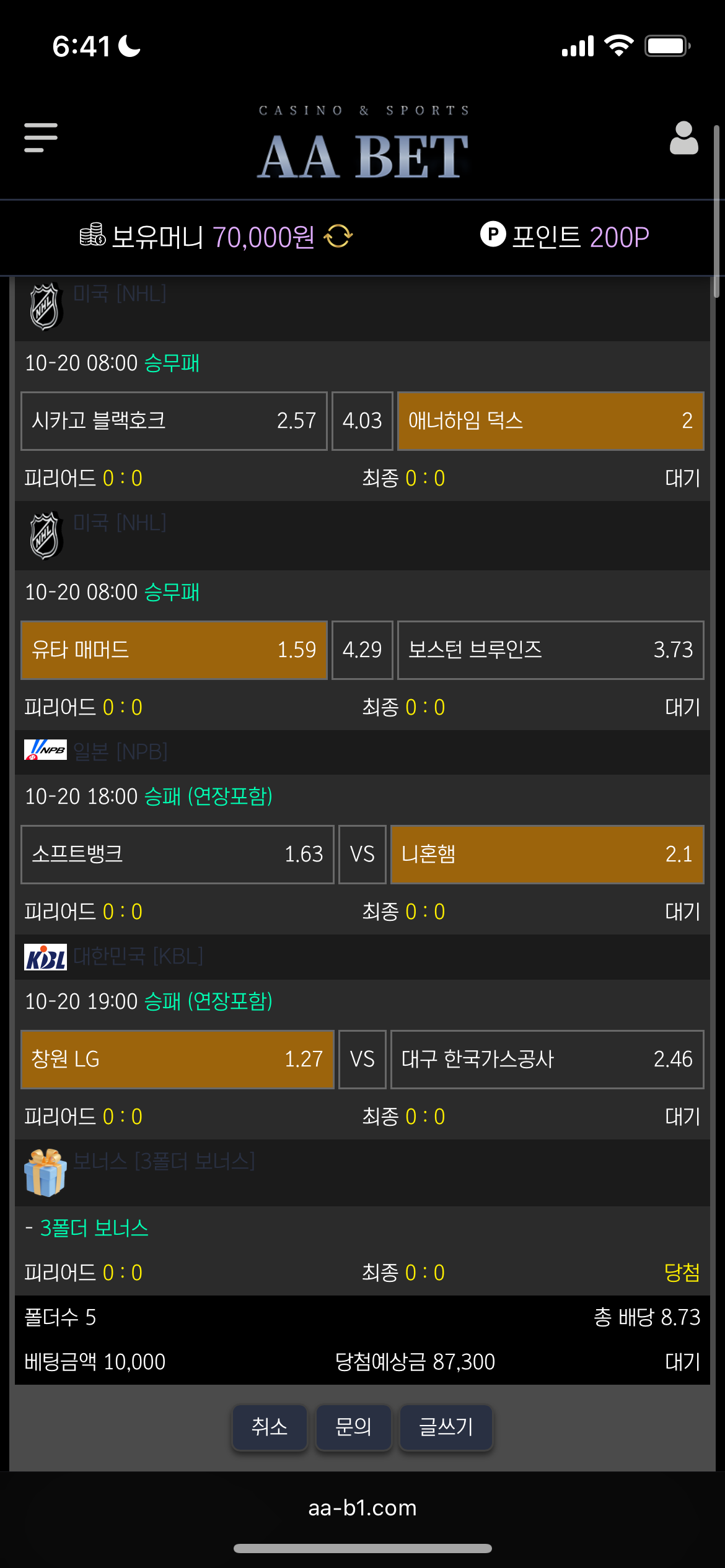The width and height of the screenshot is (725, 1568).
Task: Select 애너하임 덕스 odds box
Action: tap(550, 421)
